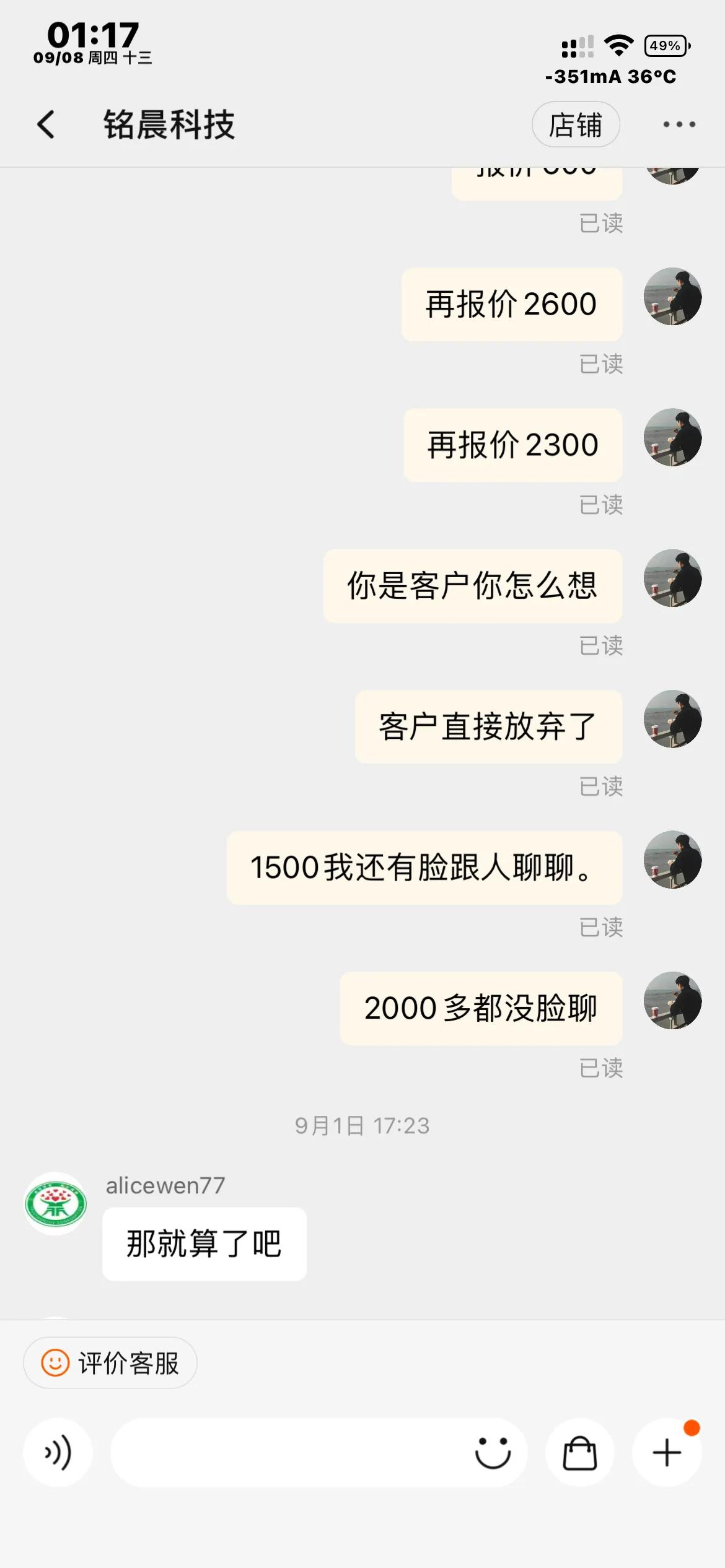Image resolution: width=725 pixels, height=1568 pixels.
Task: Tap the smiley icon next to 评价客服
Action: pos(55,1362)
